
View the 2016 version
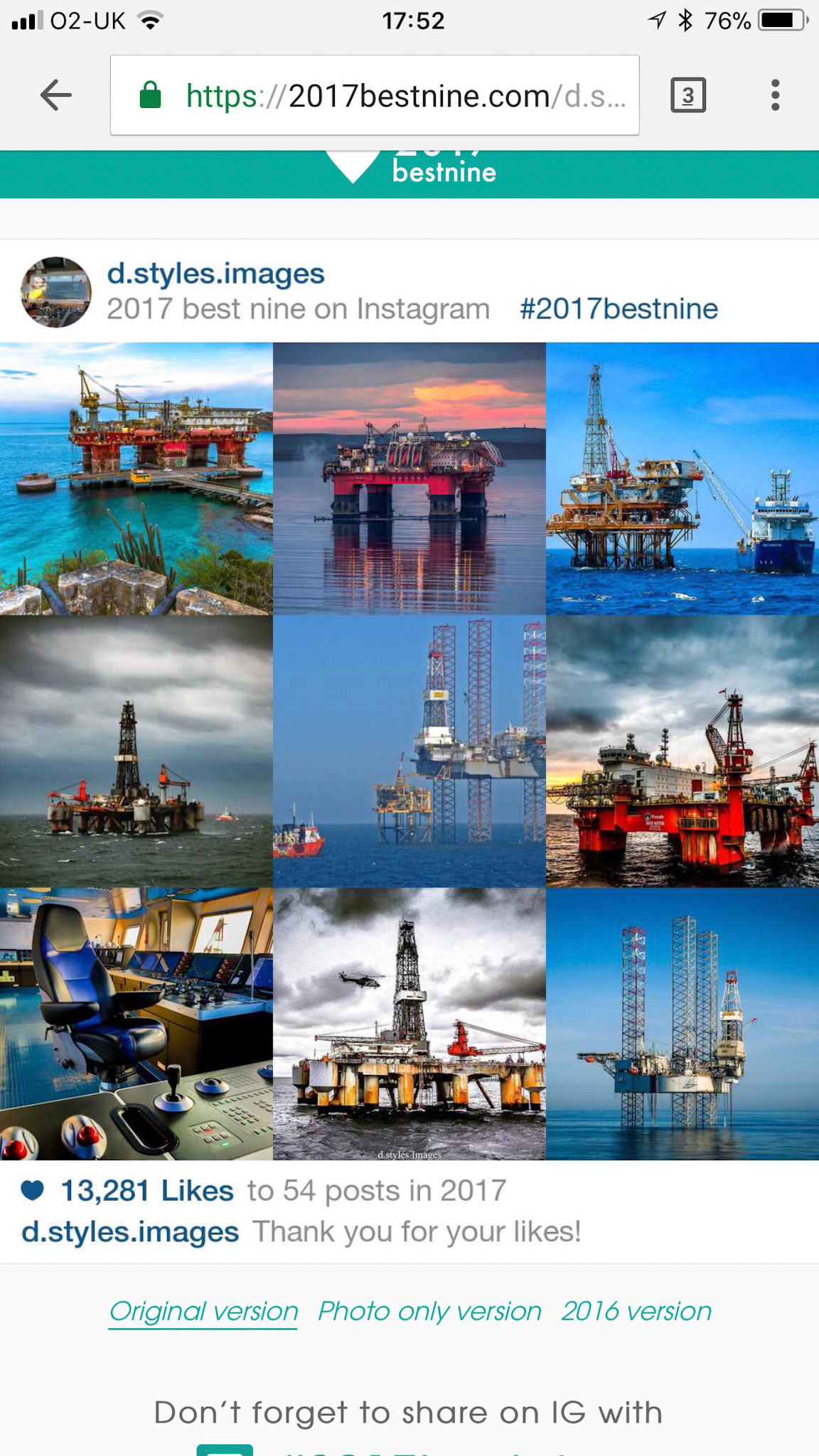tap(636, 1311)
